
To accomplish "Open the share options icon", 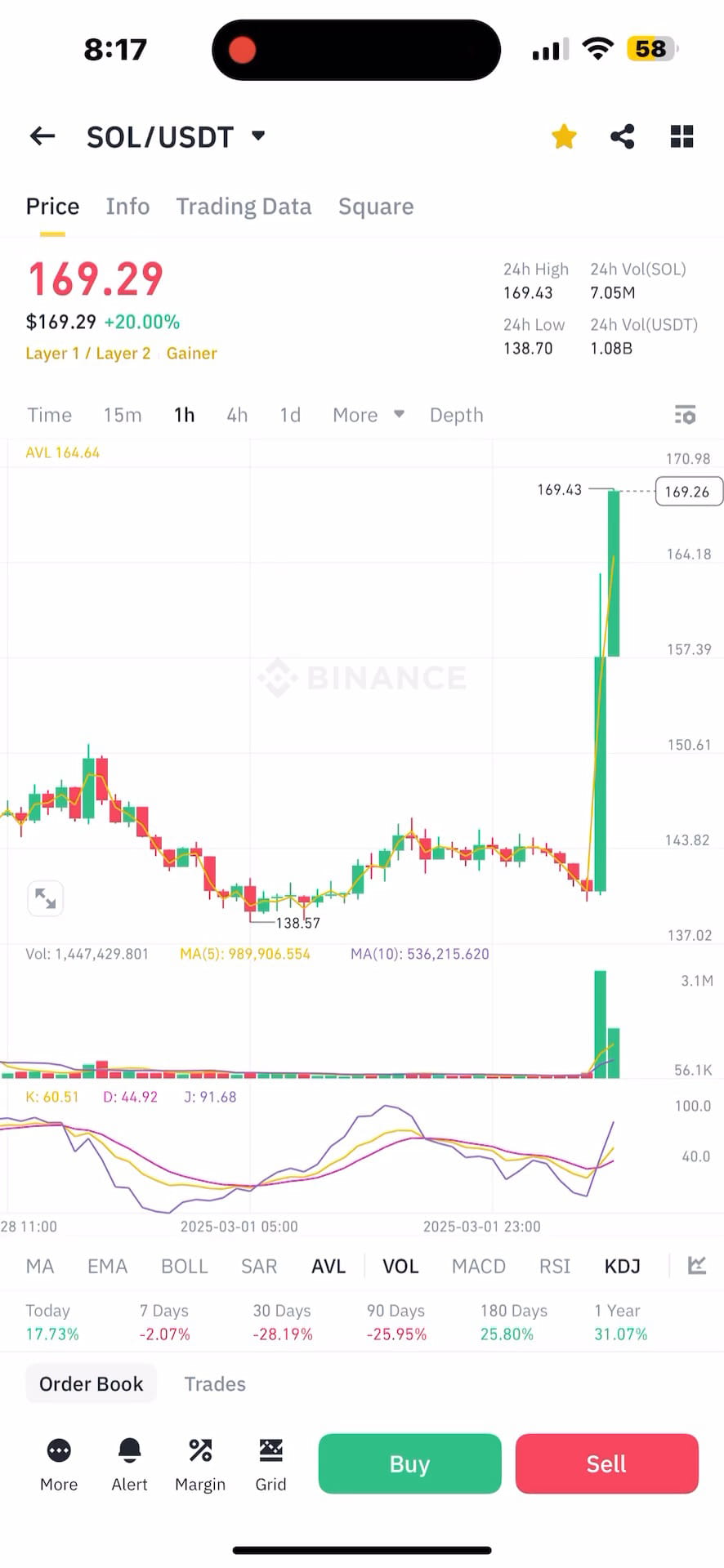I will [623, 136].
